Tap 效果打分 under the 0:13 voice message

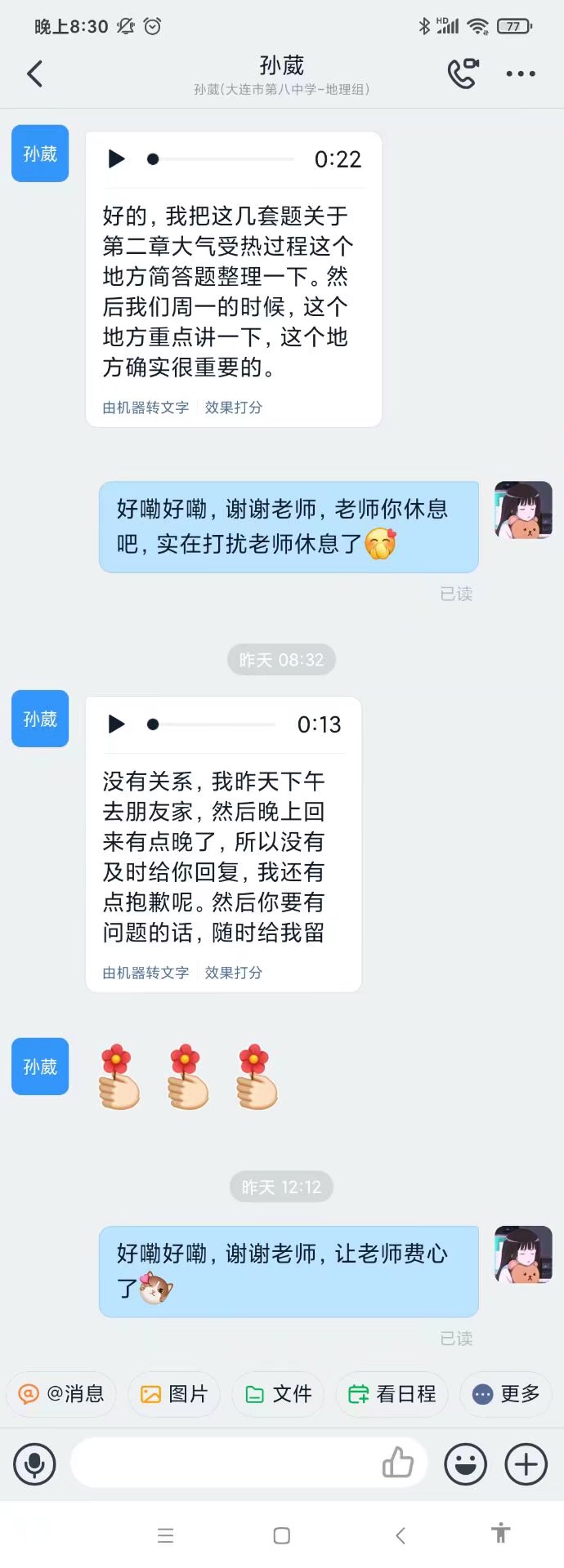point(234,973)
